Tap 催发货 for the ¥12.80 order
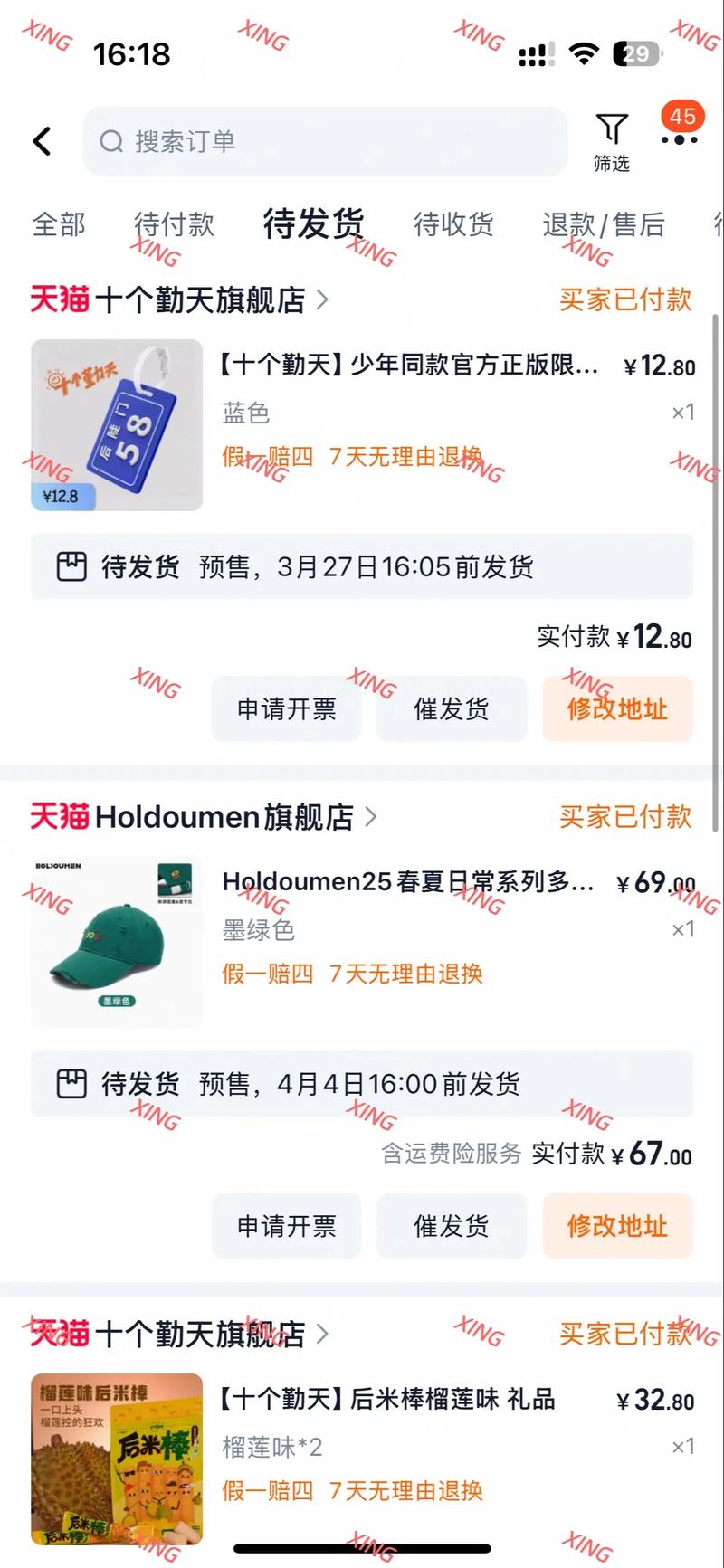724x1568 pixels. click(x=452, y=709)
